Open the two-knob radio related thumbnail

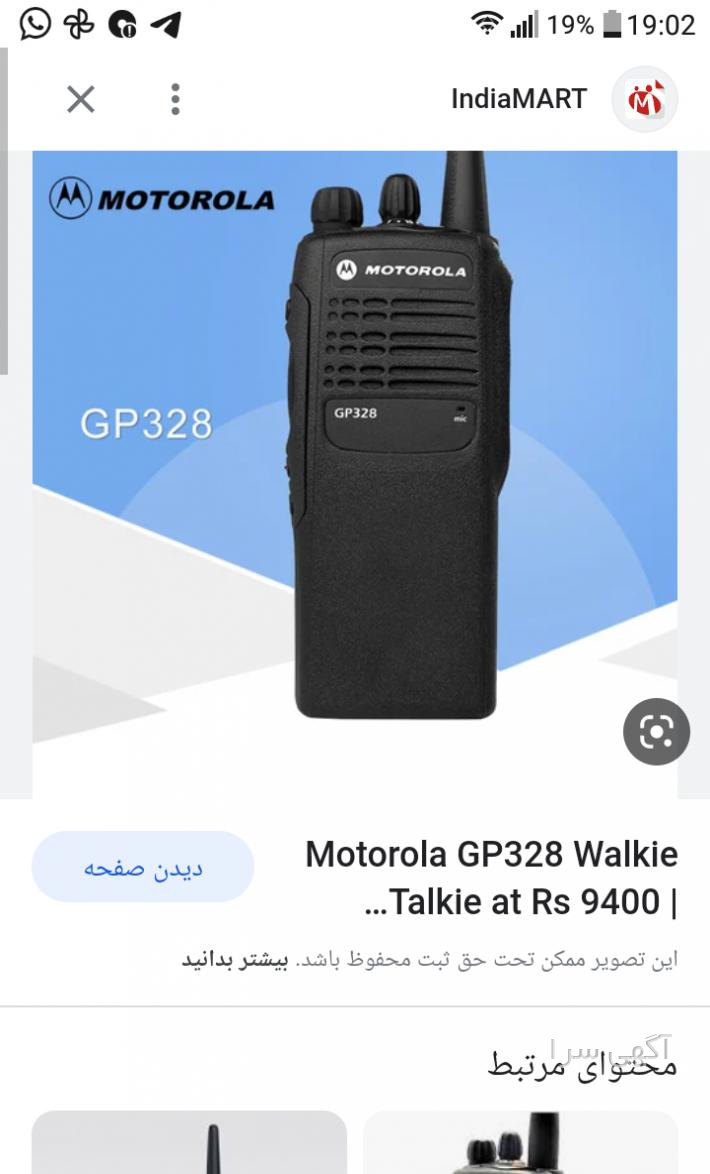(x=521, y=1142)
